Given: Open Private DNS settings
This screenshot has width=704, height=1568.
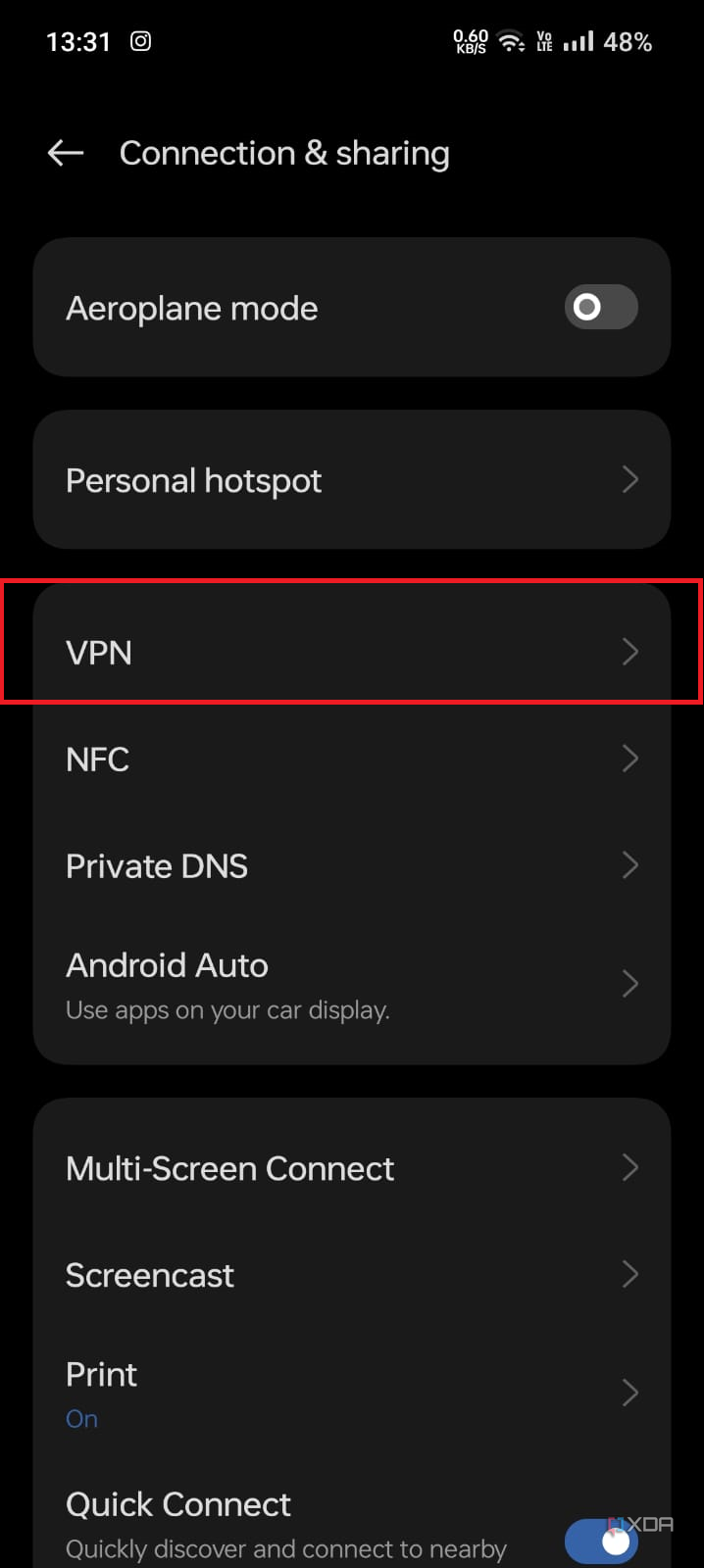Looking at the screenshot, I should [x=352, y=865].
